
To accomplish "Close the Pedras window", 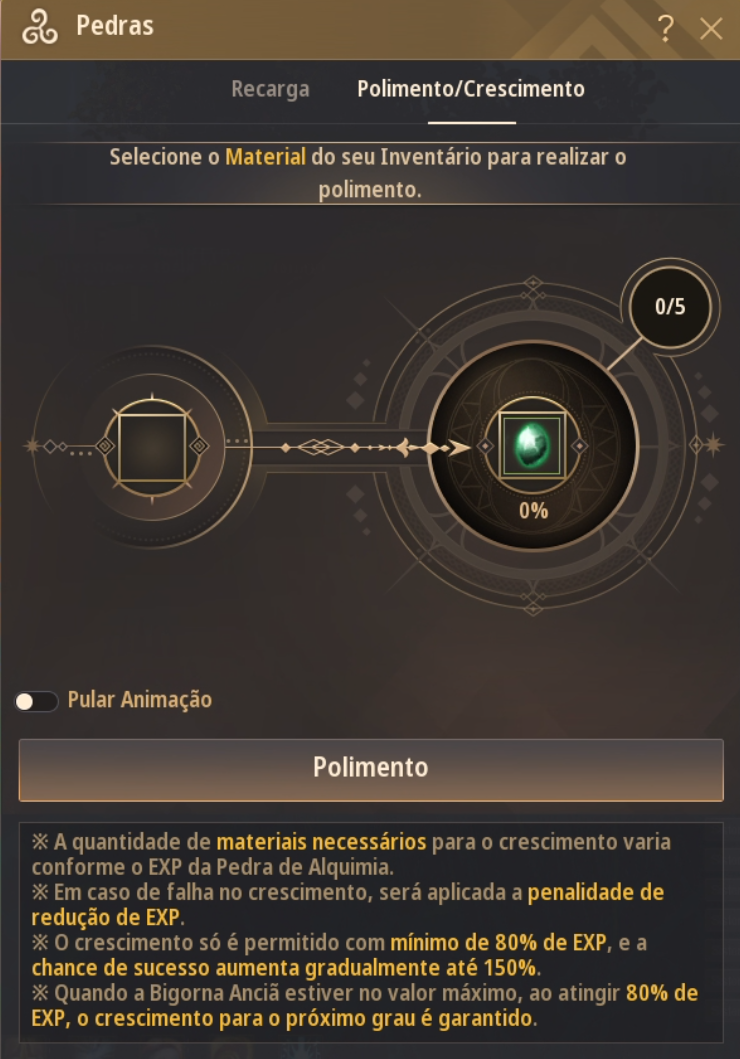I will (x=711, y=28).
